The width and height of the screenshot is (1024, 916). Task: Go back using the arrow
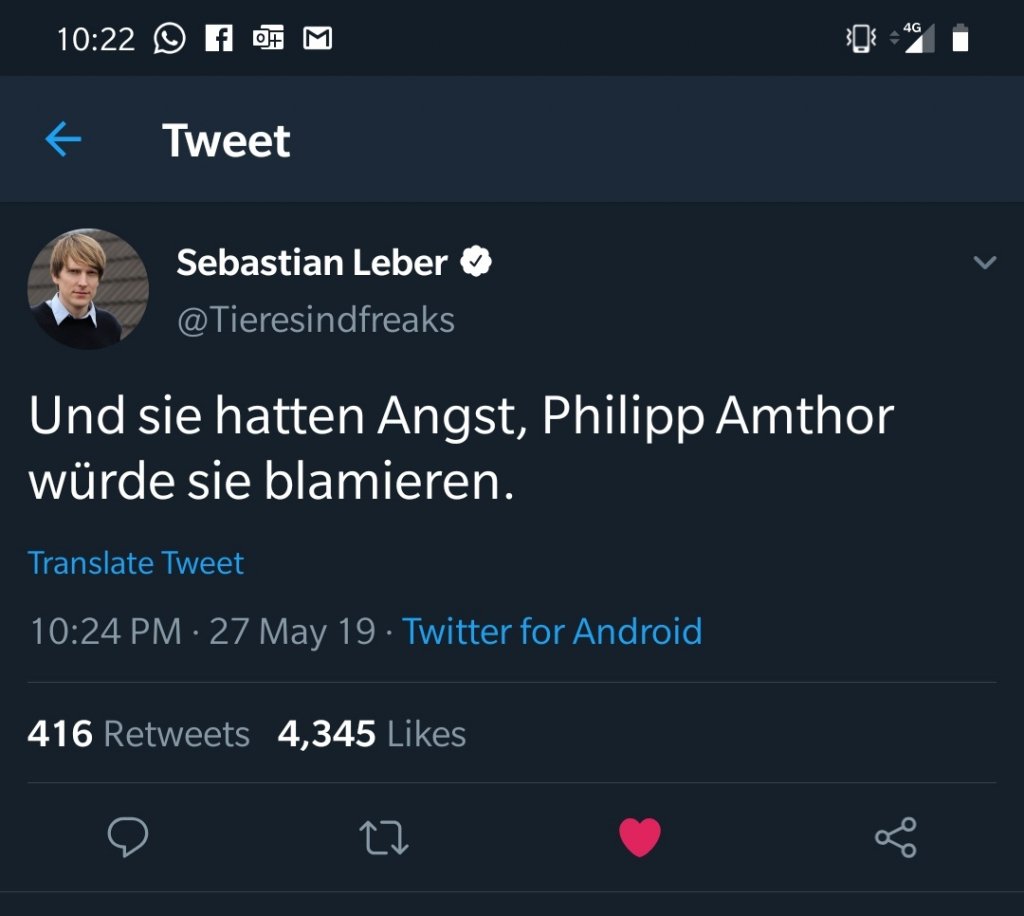tap(63, 140)
